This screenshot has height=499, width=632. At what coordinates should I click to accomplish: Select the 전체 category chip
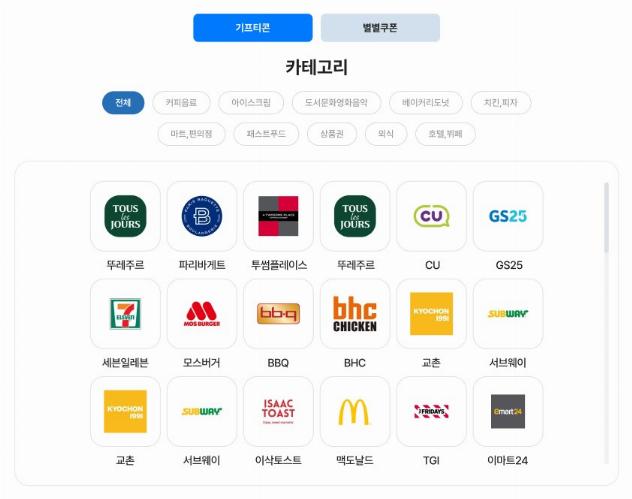click(123, 103)
